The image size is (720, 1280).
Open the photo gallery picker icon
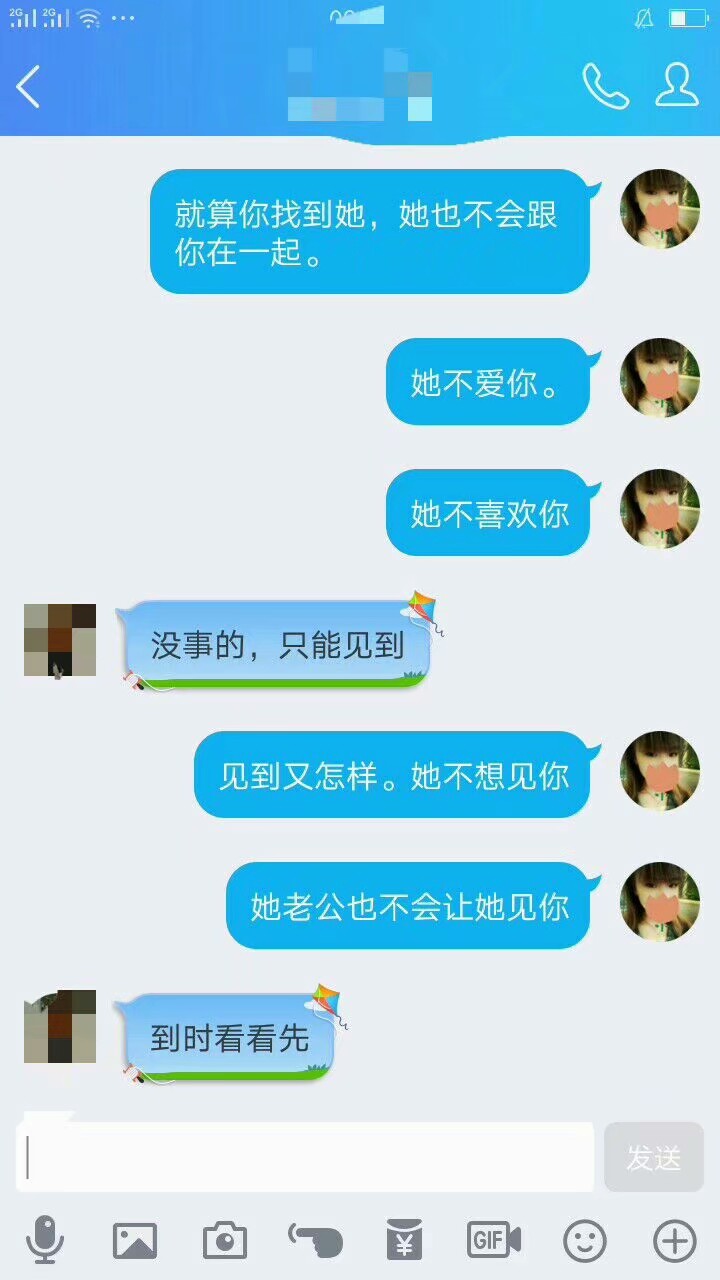click(x=134, y=1240)
